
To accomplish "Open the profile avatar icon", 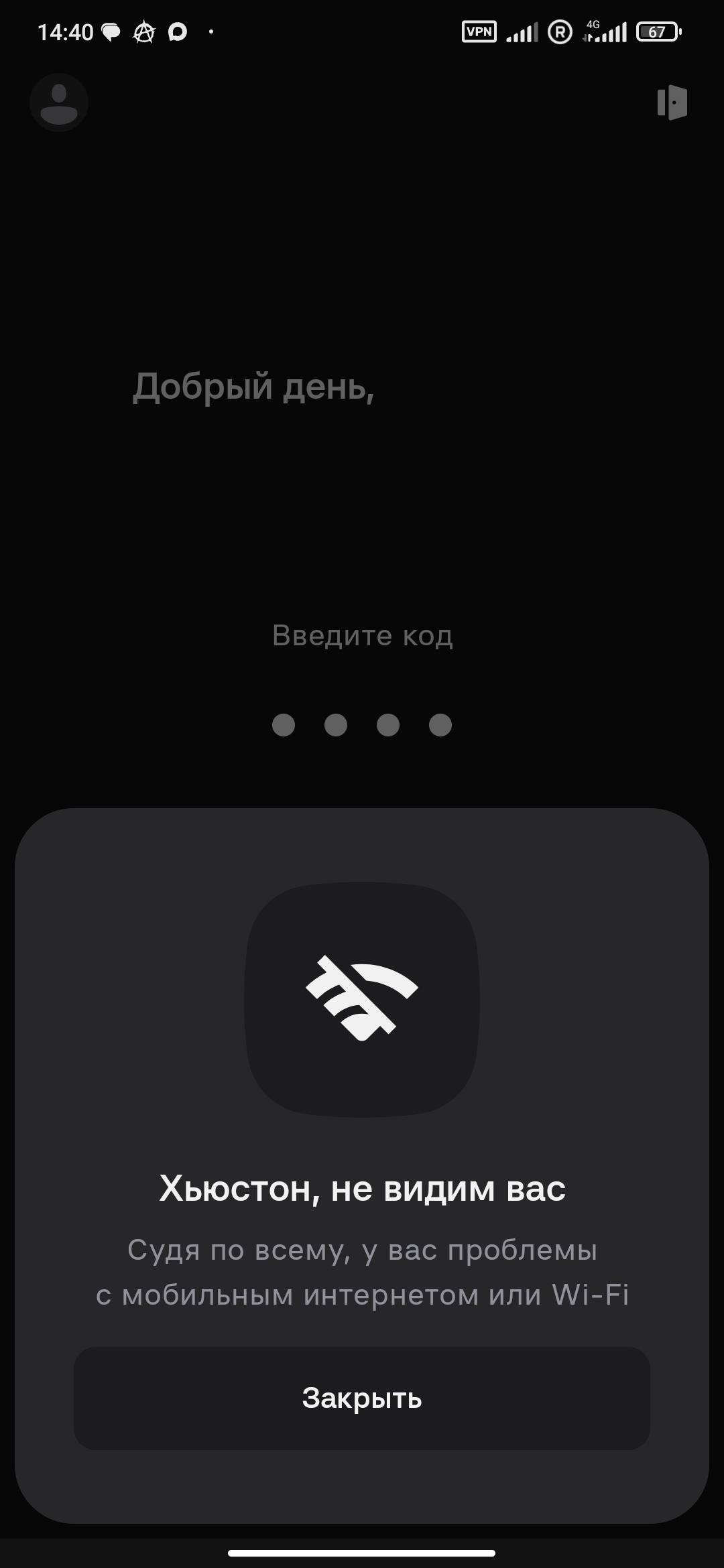I will pyautogui.click(x=59, y=103).
